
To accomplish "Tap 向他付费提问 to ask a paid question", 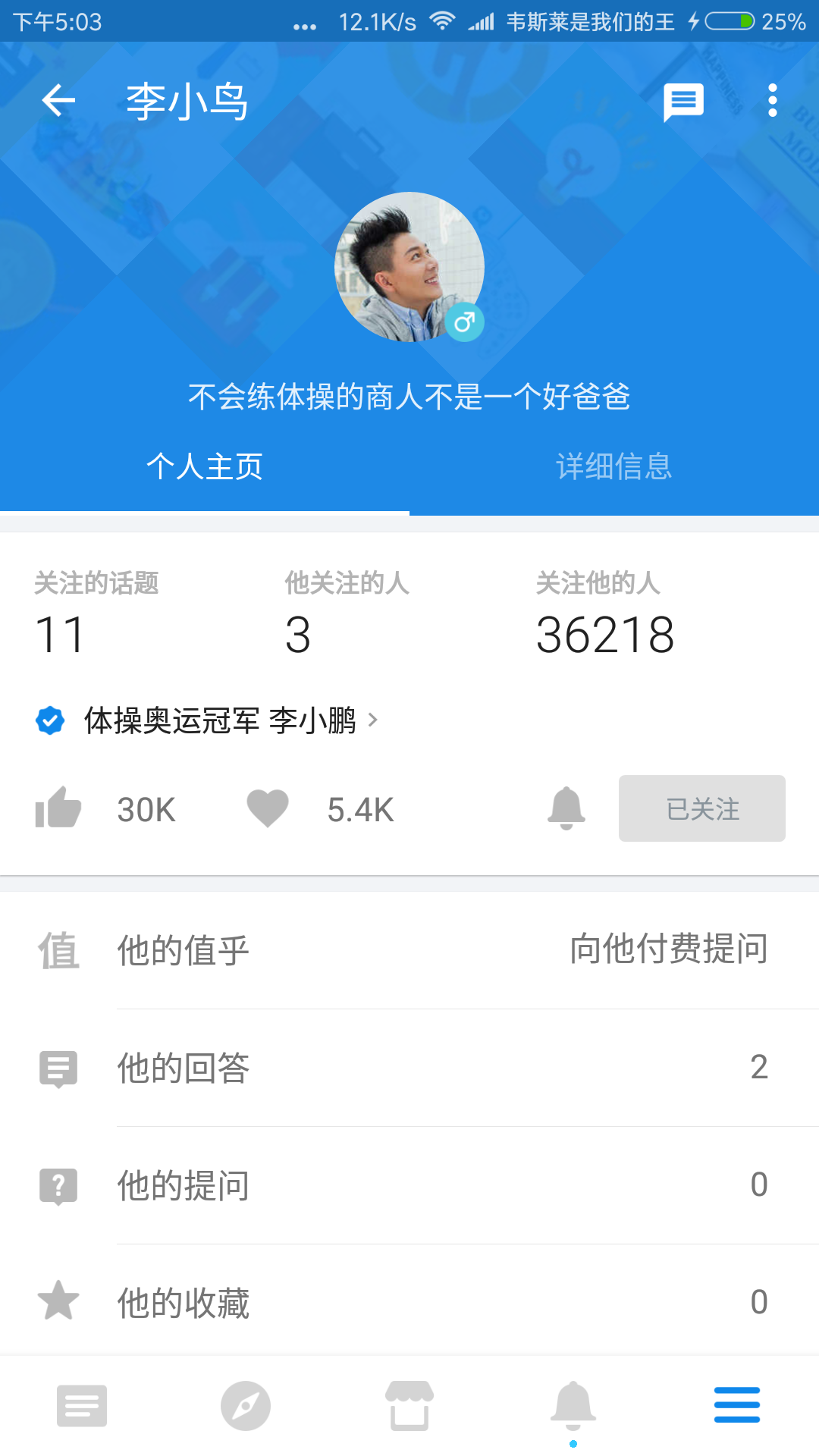I will pyautogui.click(x=669, y=952).
